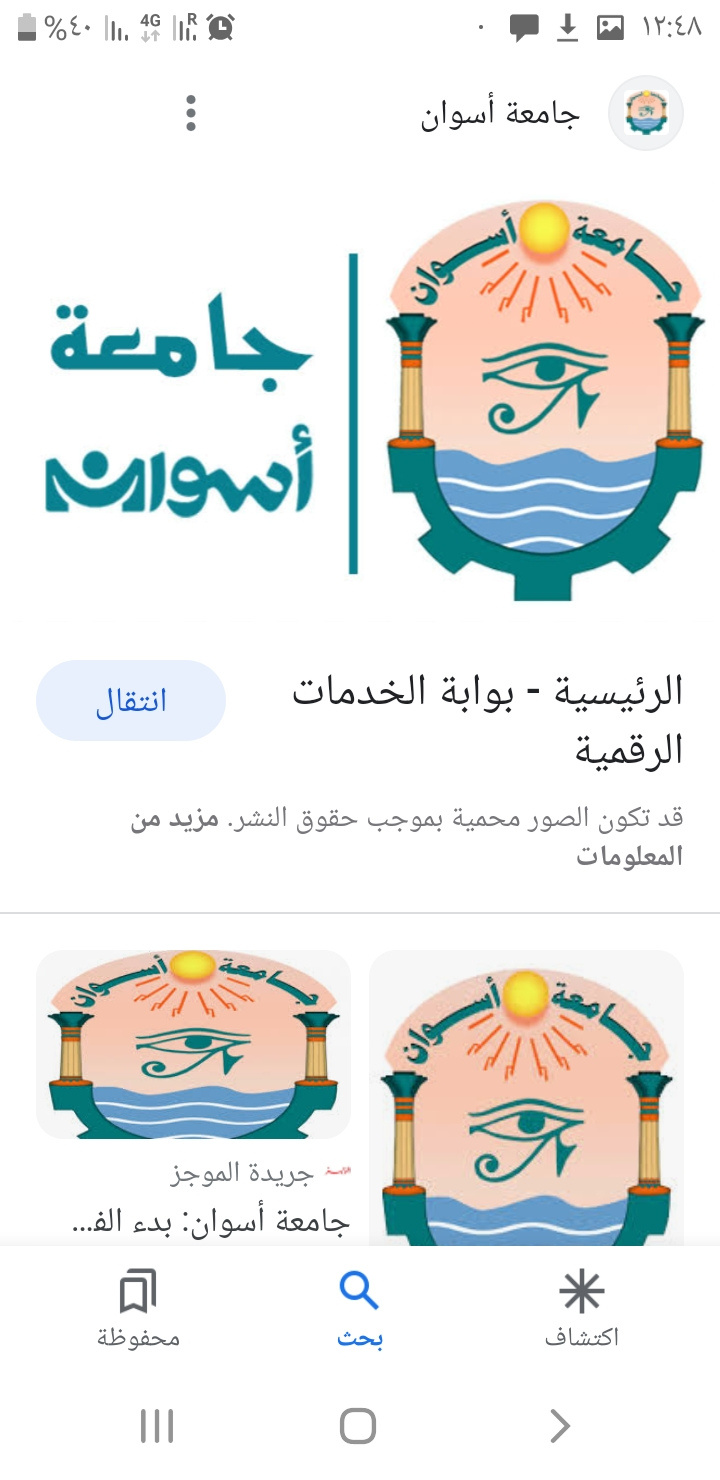This screenshot has width=720, height=1480.
Task: Switch to the اكتشاف (Discover) tab
Action: 581,1310
